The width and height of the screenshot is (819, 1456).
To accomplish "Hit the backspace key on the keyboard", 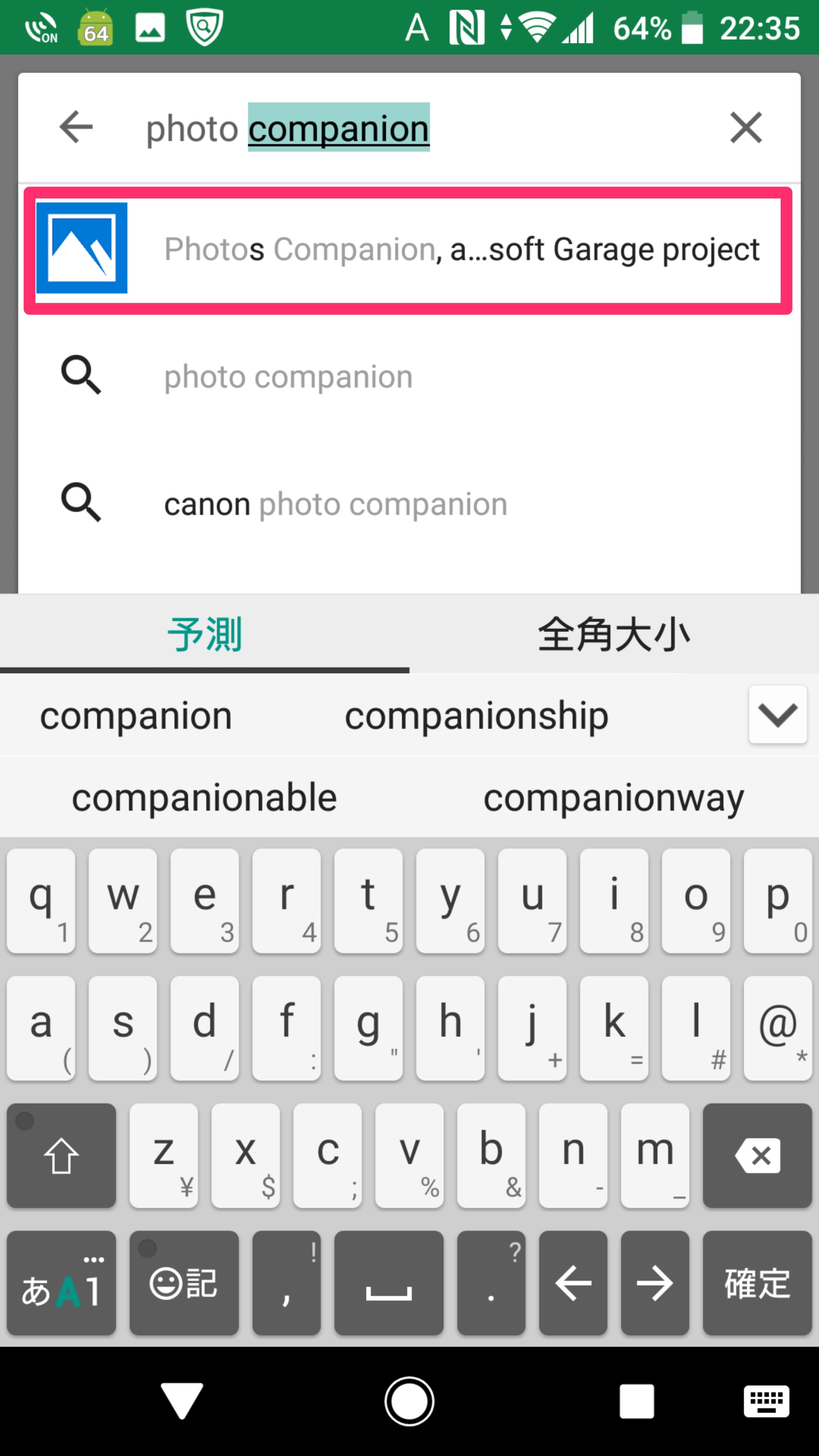I will click(x=757, y=1155).
